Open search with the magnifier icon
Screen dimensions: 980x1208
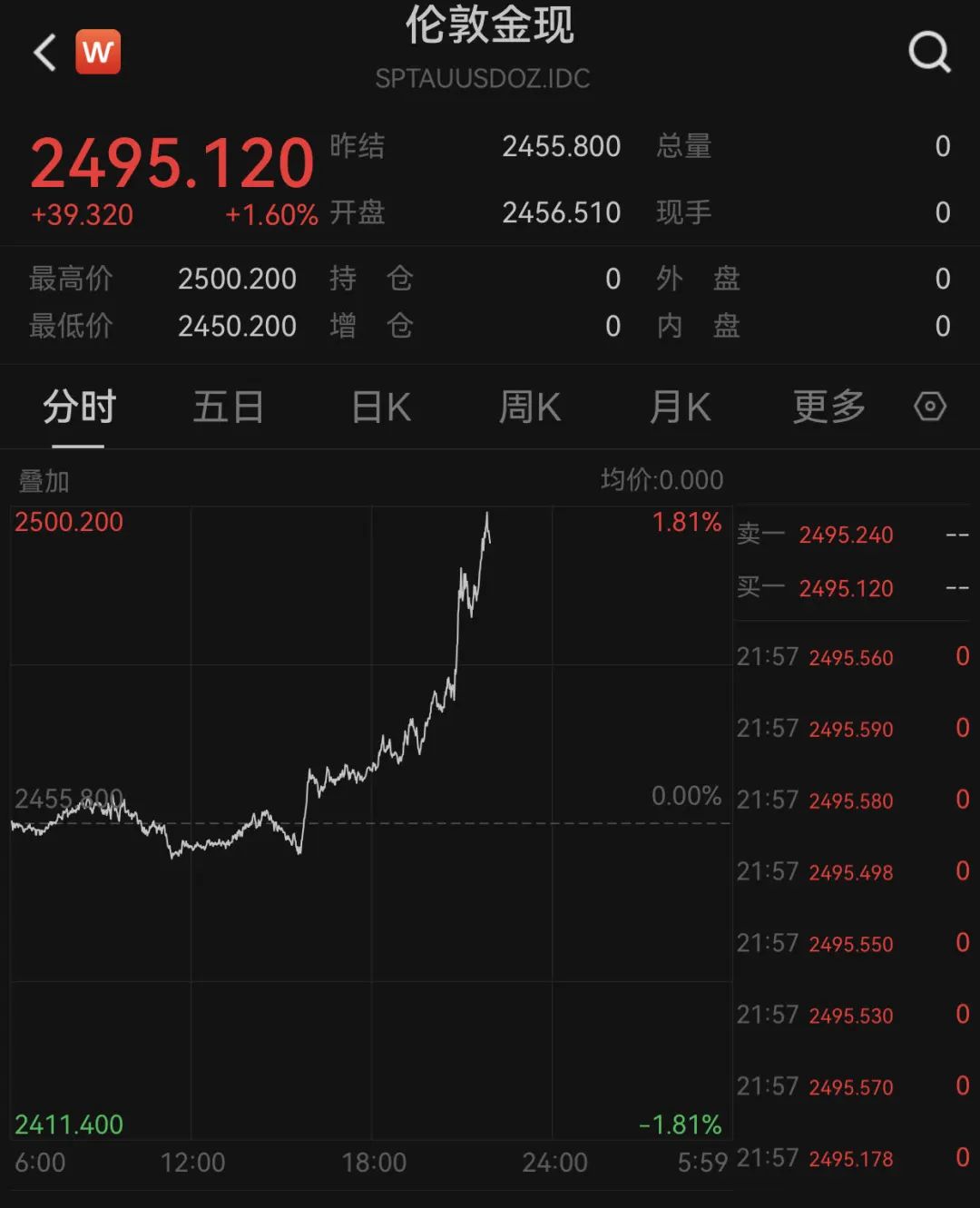(927, 52)
